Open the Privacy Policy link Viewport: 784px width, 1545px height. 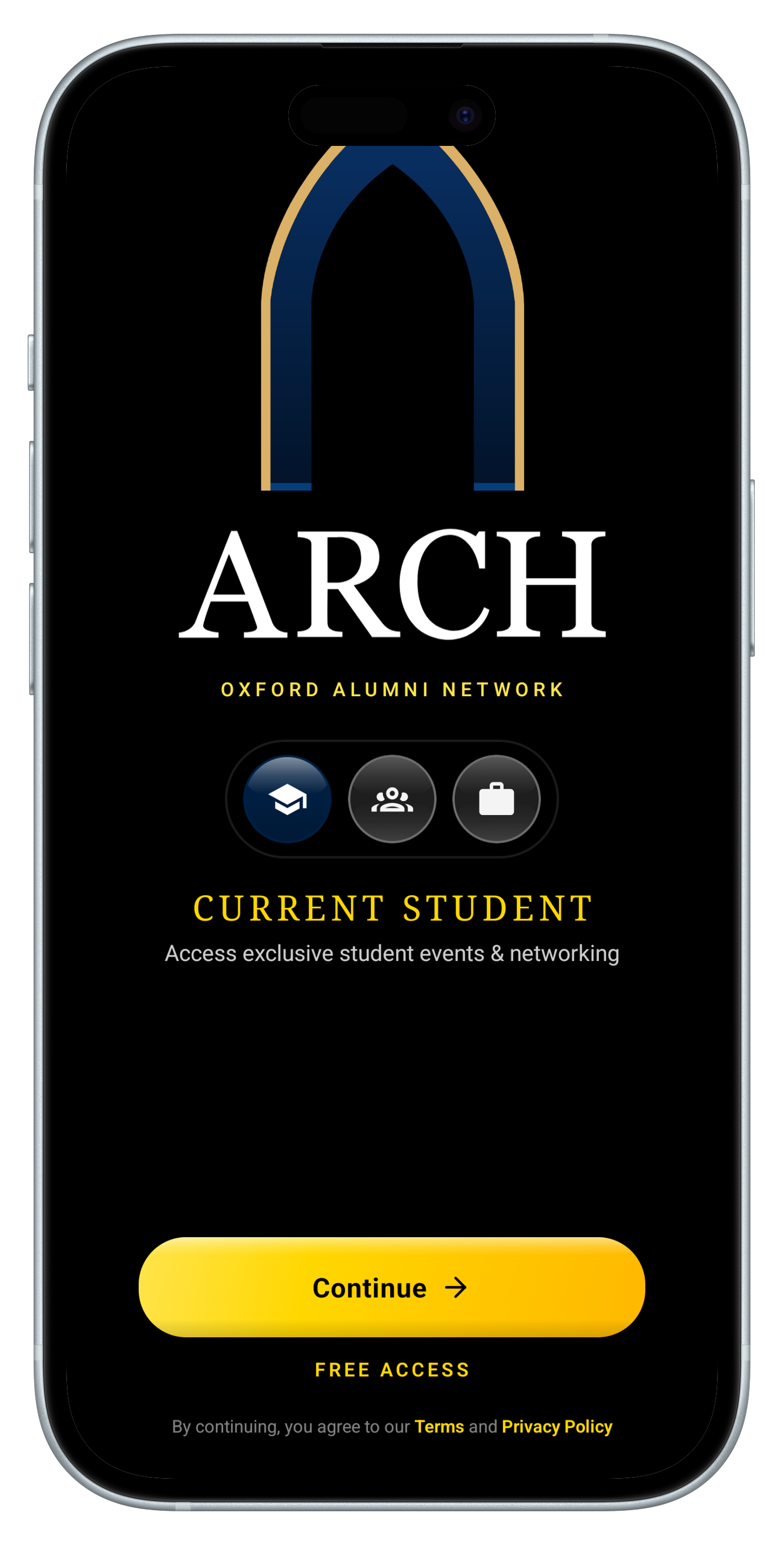tap(557, 1427)
